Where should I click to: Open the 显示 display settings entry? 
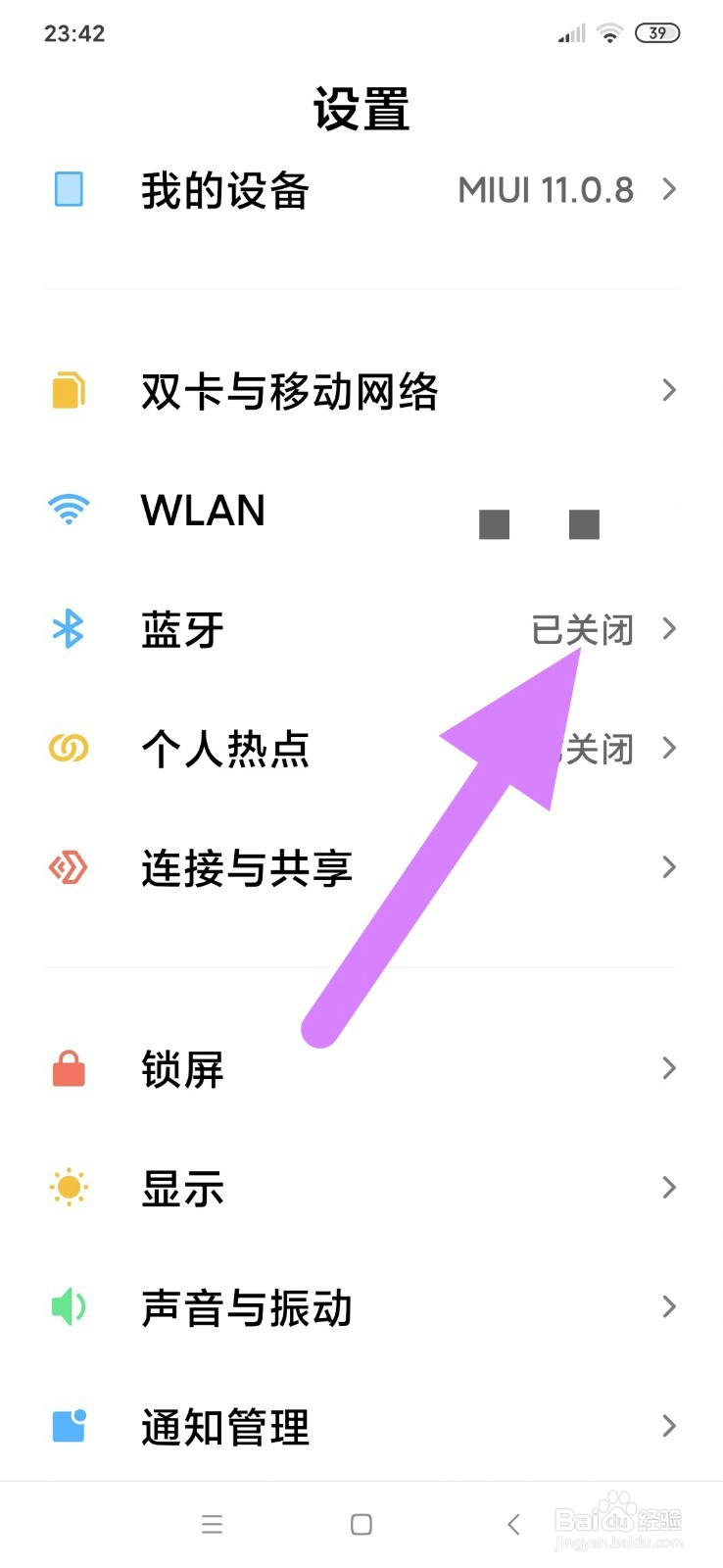tap(181, 1187)
